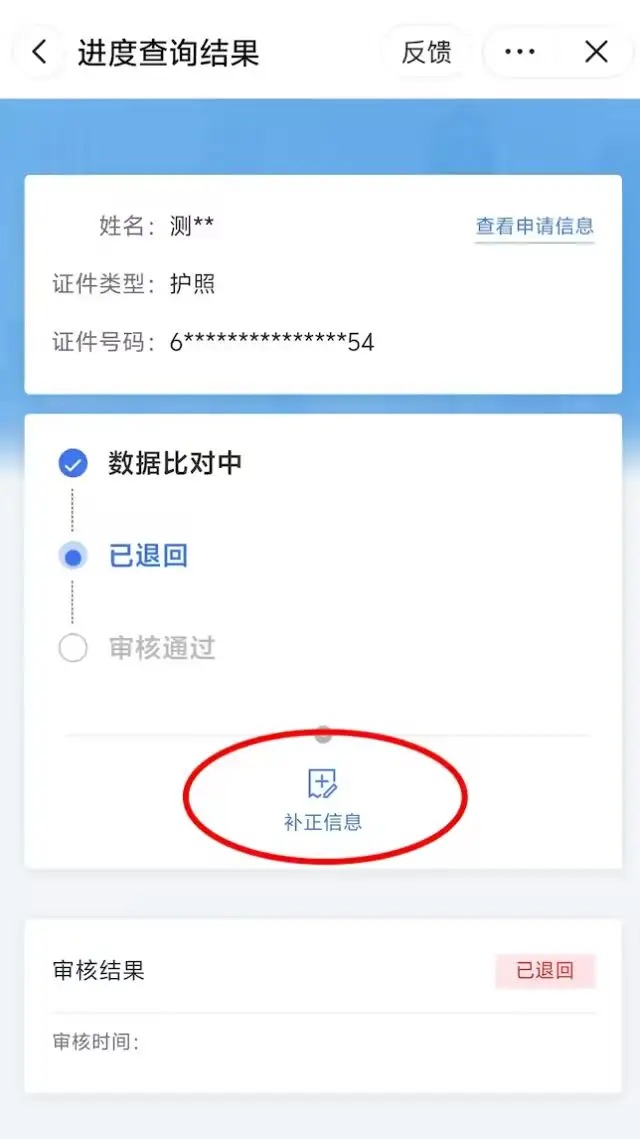Open the 反馈 feedback button
This screenshot has height=1139, width=640.
point(426,52)
